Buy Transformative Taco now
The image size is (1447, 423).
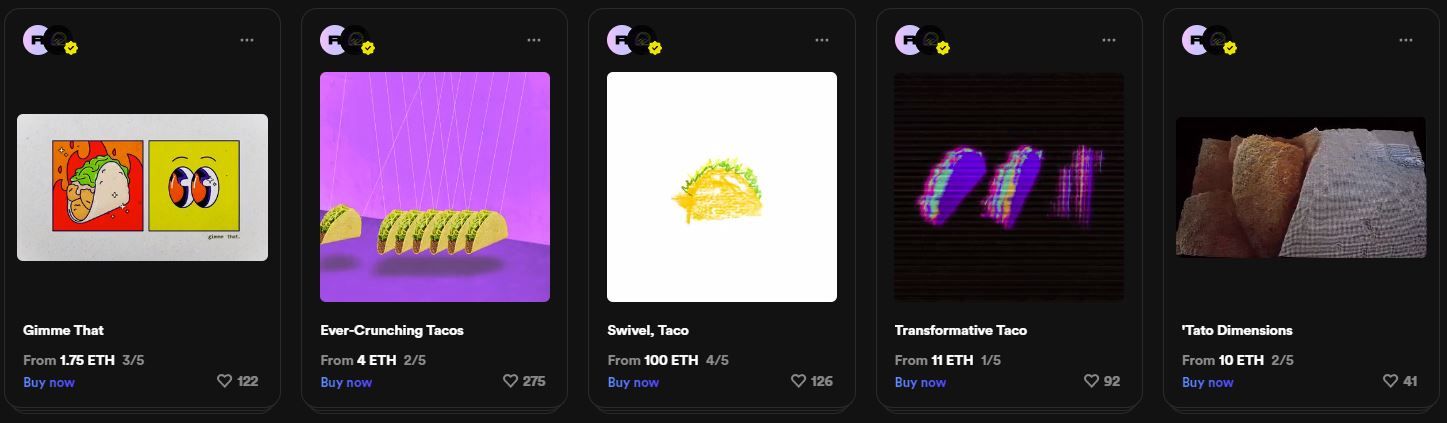pos(920,382)
